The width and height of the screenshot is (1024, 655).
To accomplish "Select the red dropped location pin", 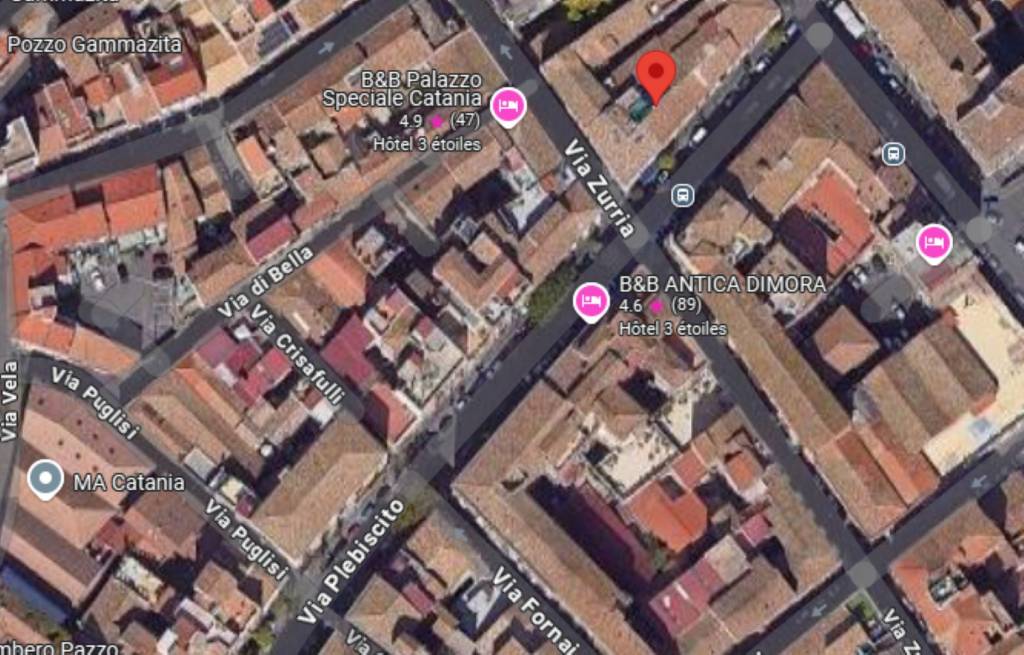I will click(656, 76).
